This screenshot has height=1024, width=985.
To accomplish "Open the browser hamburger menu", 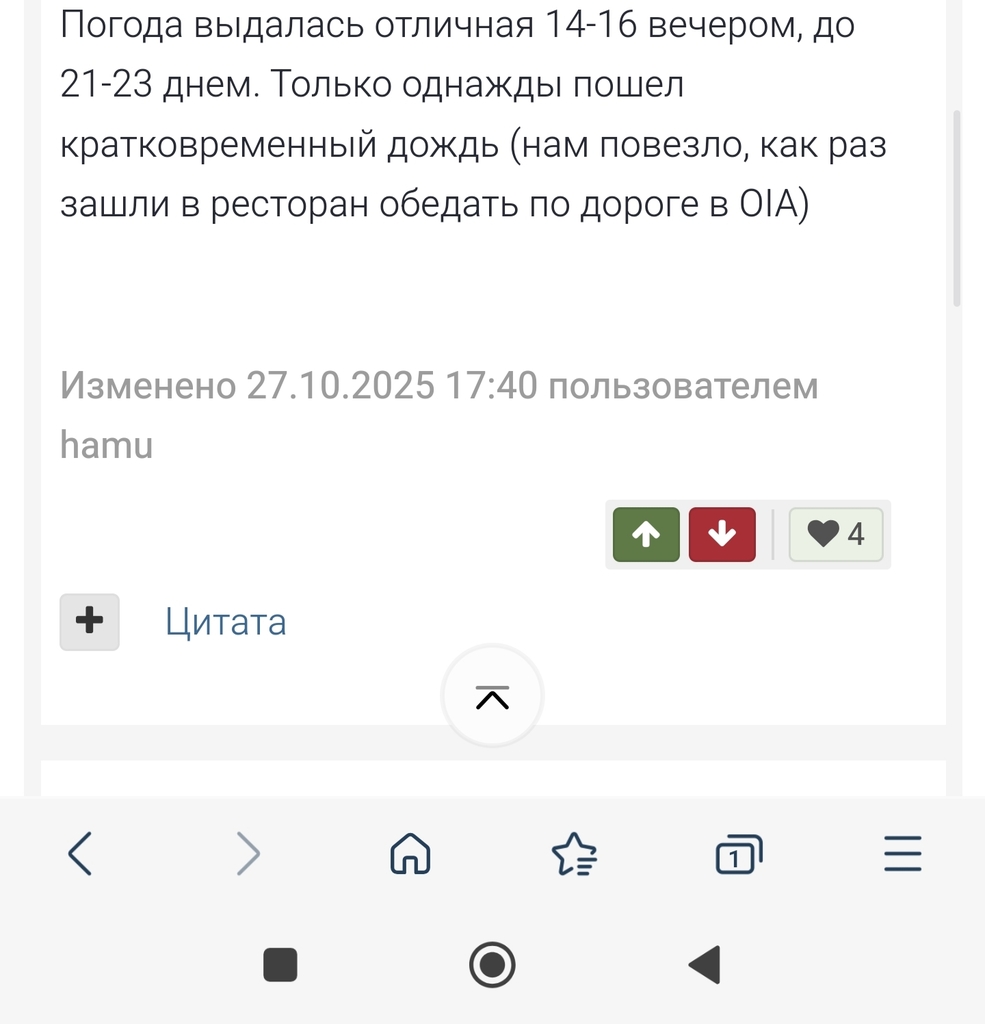I will click(x=902, y=855).
